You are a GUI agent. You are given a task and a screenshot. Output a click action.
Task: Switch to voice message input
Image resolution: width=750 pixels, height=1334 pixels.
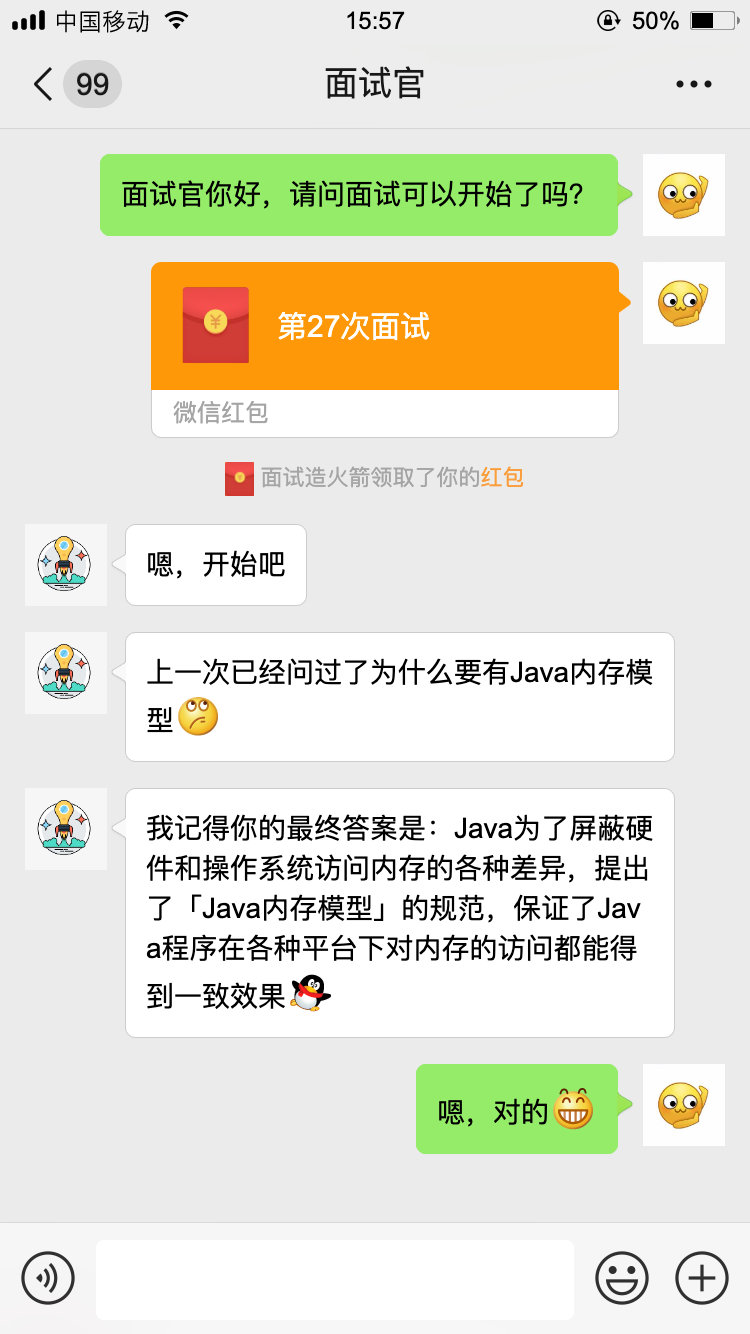pyautogui.click(x=48, y=1277)
